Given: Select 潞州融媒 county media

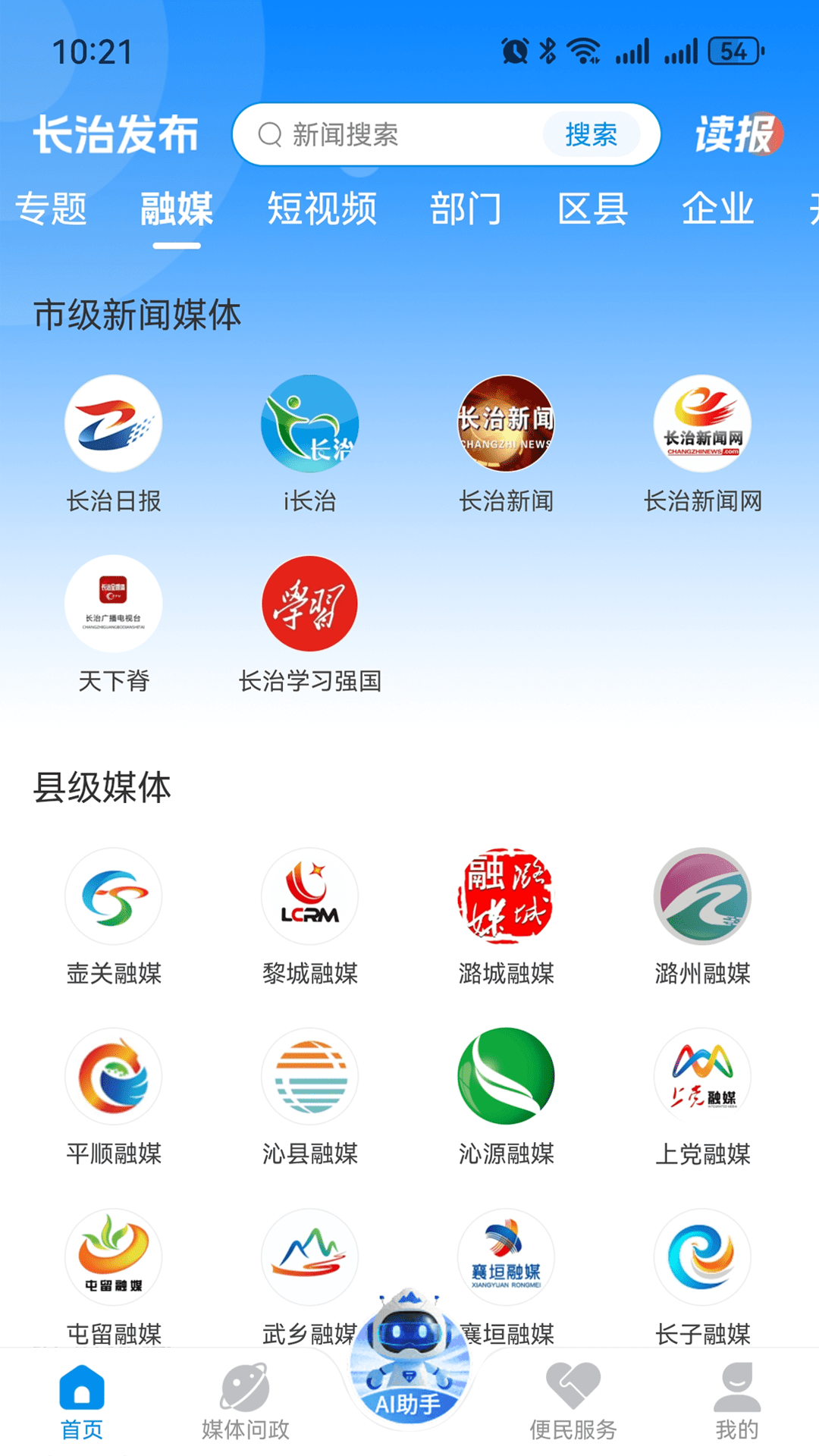Looking at the screenshot, I should (702, 897).
